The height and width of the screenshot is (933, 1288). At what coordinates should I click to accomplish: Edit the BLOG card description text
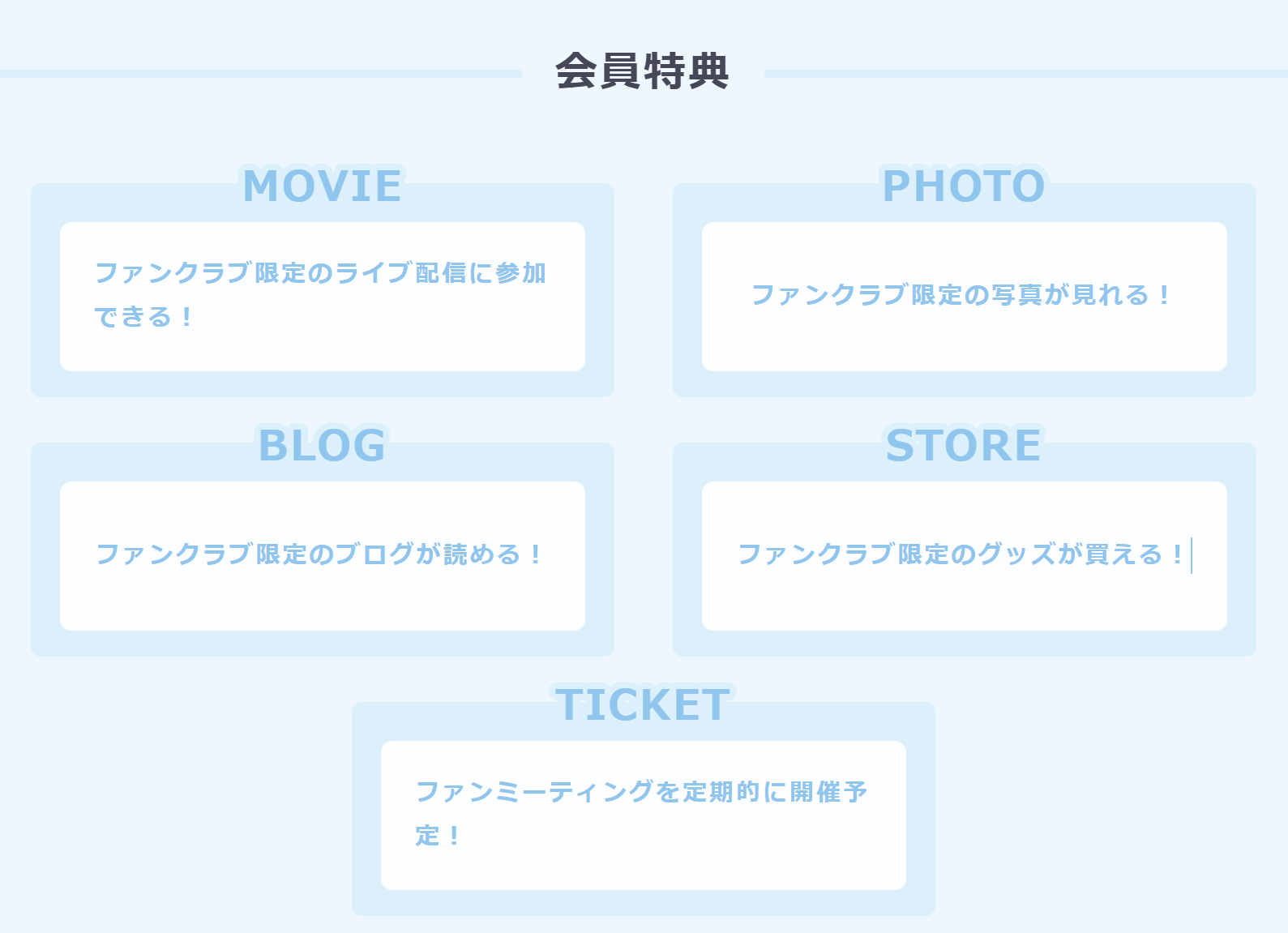319,554
